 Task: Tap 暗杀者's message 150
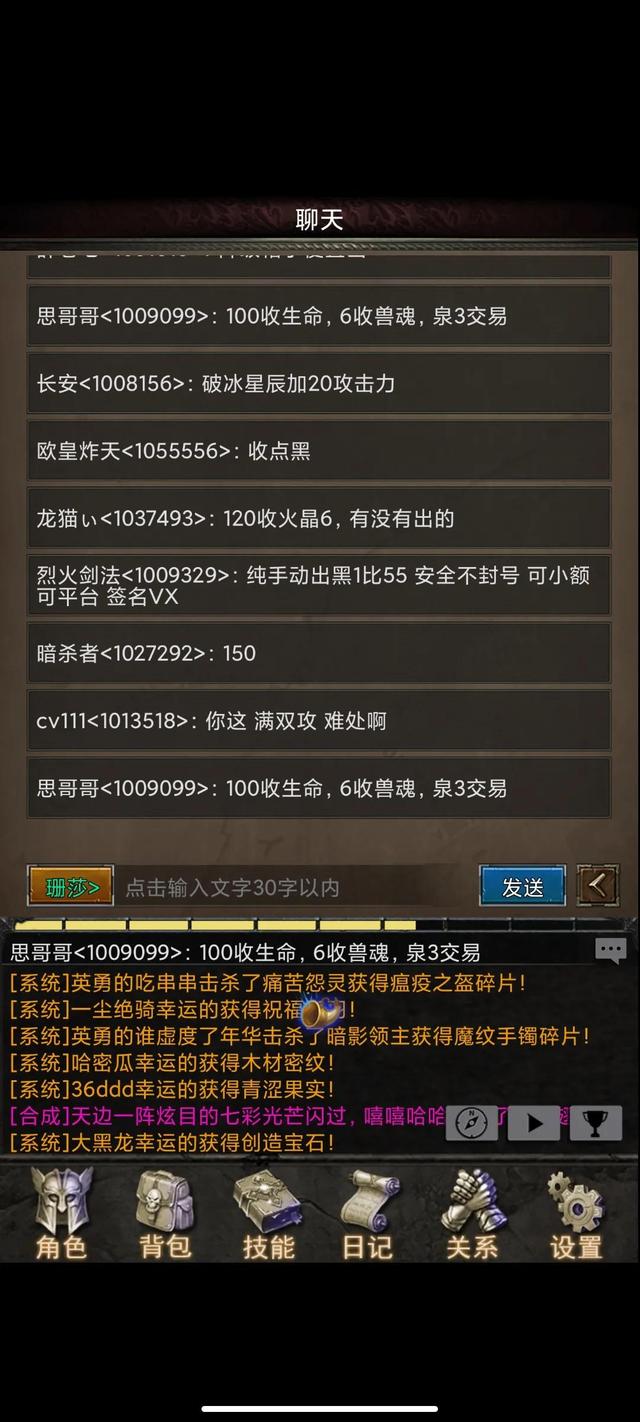(318, 653)
